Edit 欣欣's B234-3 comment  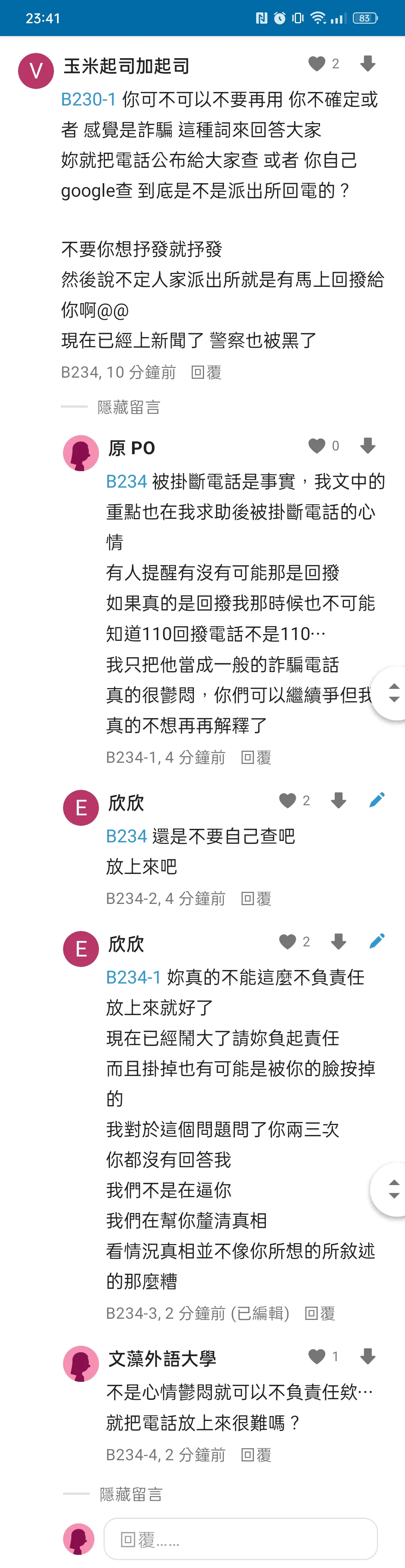coord(377,941)
